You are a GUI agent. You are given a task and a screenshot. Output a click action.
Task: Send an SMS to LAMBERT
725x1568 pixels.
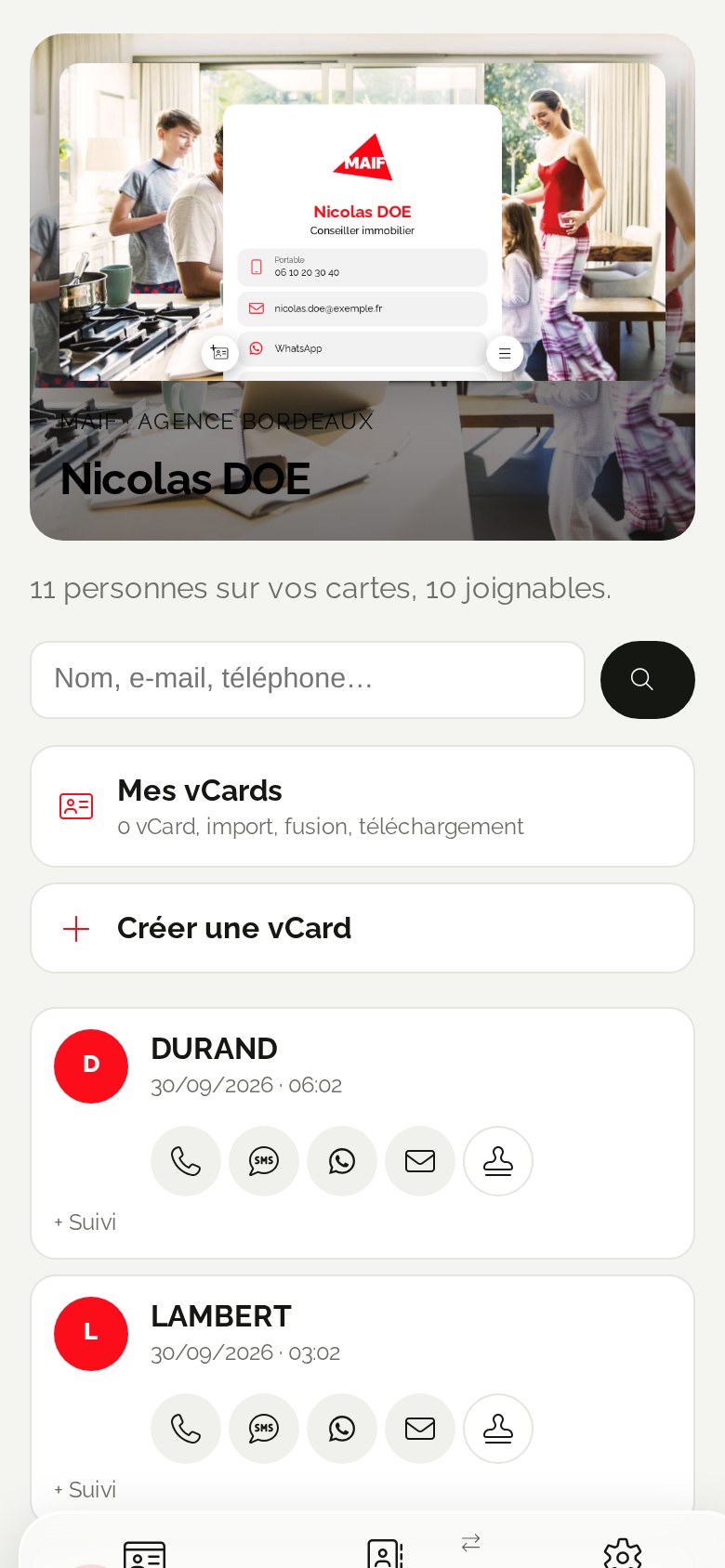264,1429
